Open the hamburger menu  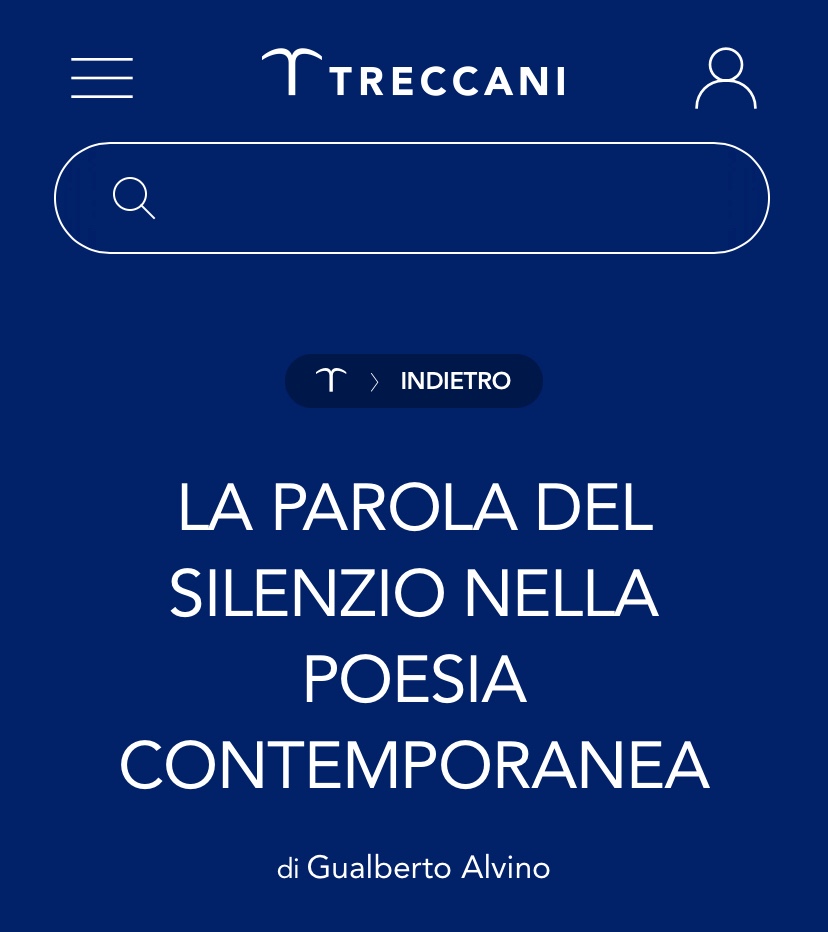pos(102,78)
